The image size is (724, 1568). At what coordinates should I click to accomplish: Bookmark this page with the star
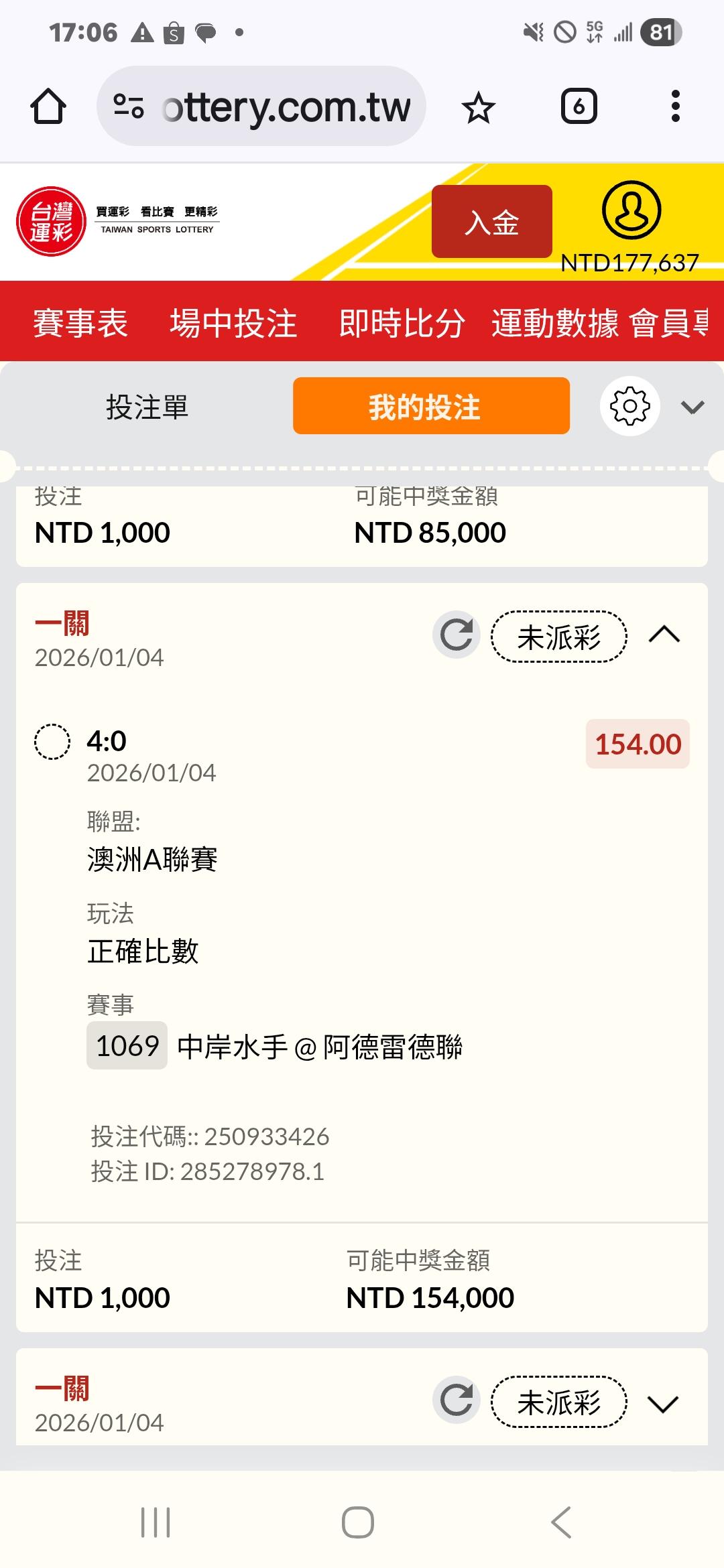pyautogui.click(x=478, y=108)
